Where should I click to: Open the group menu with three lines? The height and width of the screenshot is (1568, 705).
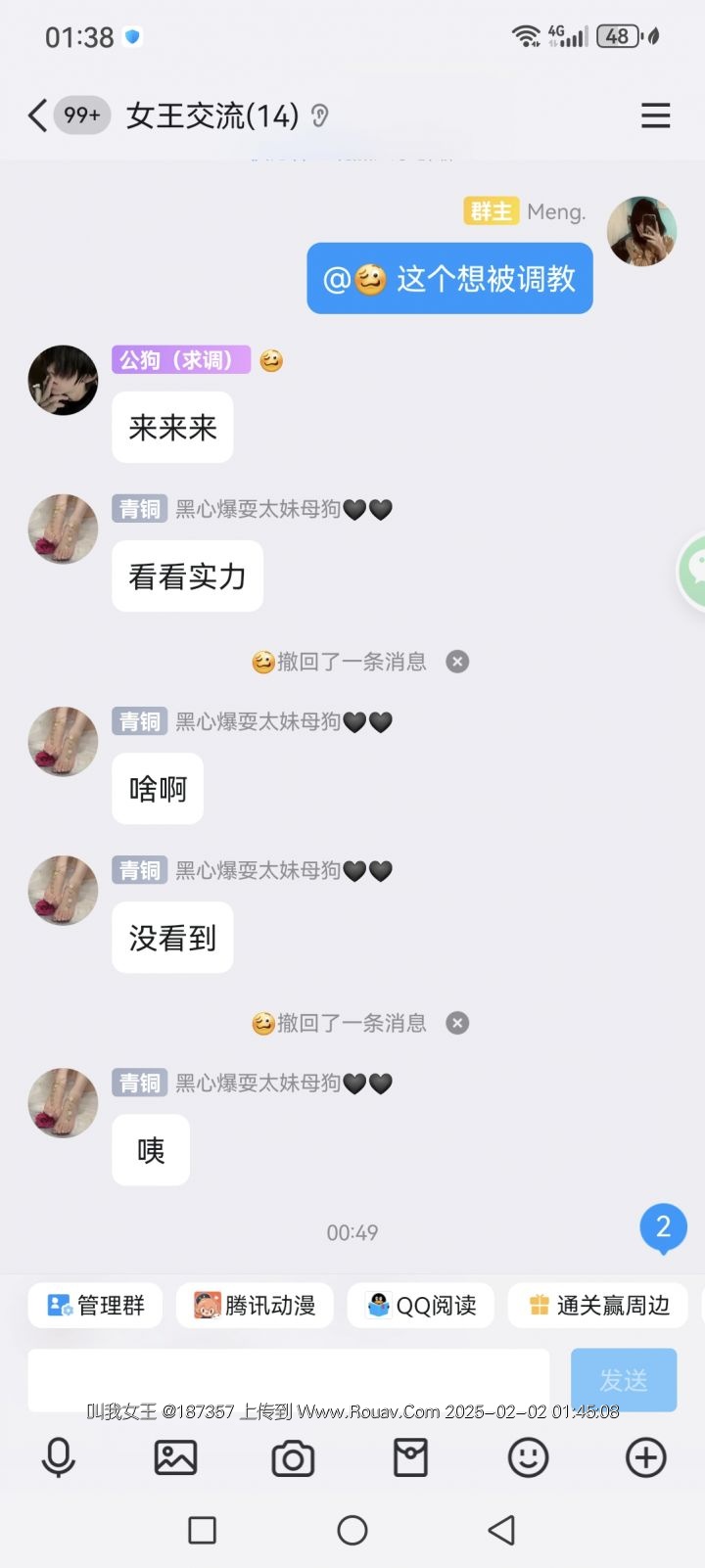coord(655,115)
